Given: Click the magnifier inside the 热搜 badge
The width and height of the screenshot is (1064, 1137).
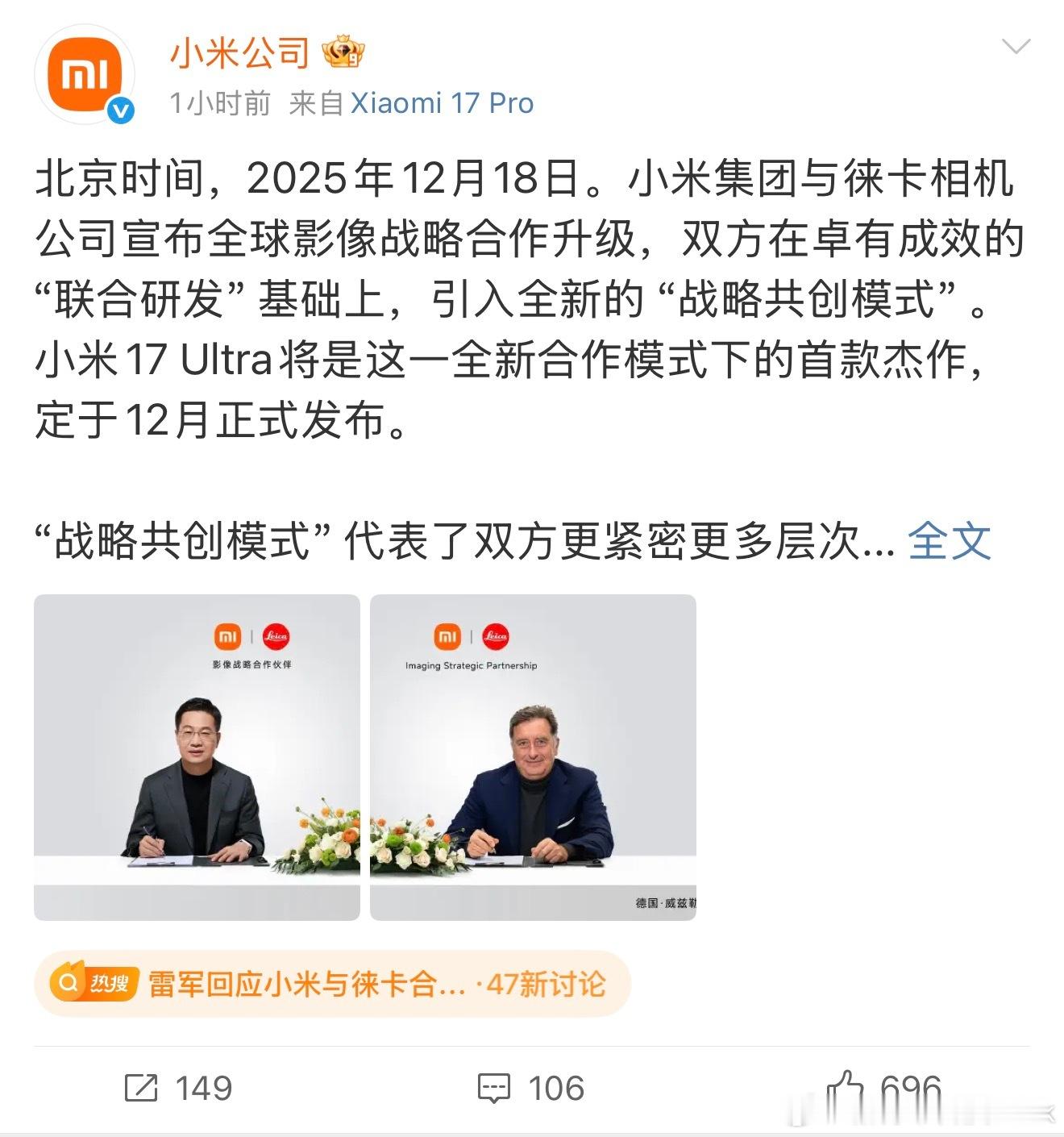Looking at the screenshot, I should (x=69, y=983).
